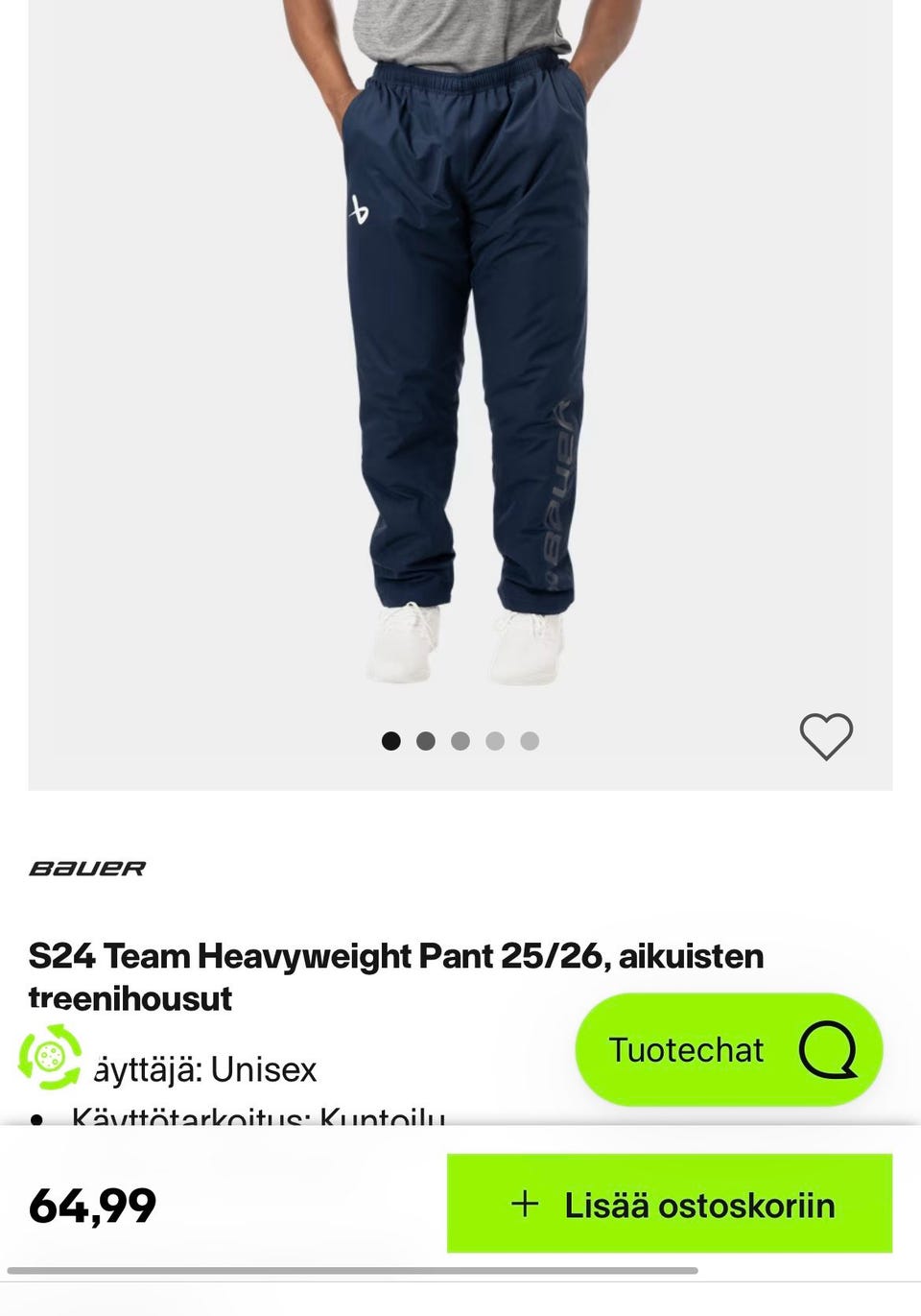921x1316 pixels.
Task: Add the pants to favorites with the heart
Action: click(826, 737)
